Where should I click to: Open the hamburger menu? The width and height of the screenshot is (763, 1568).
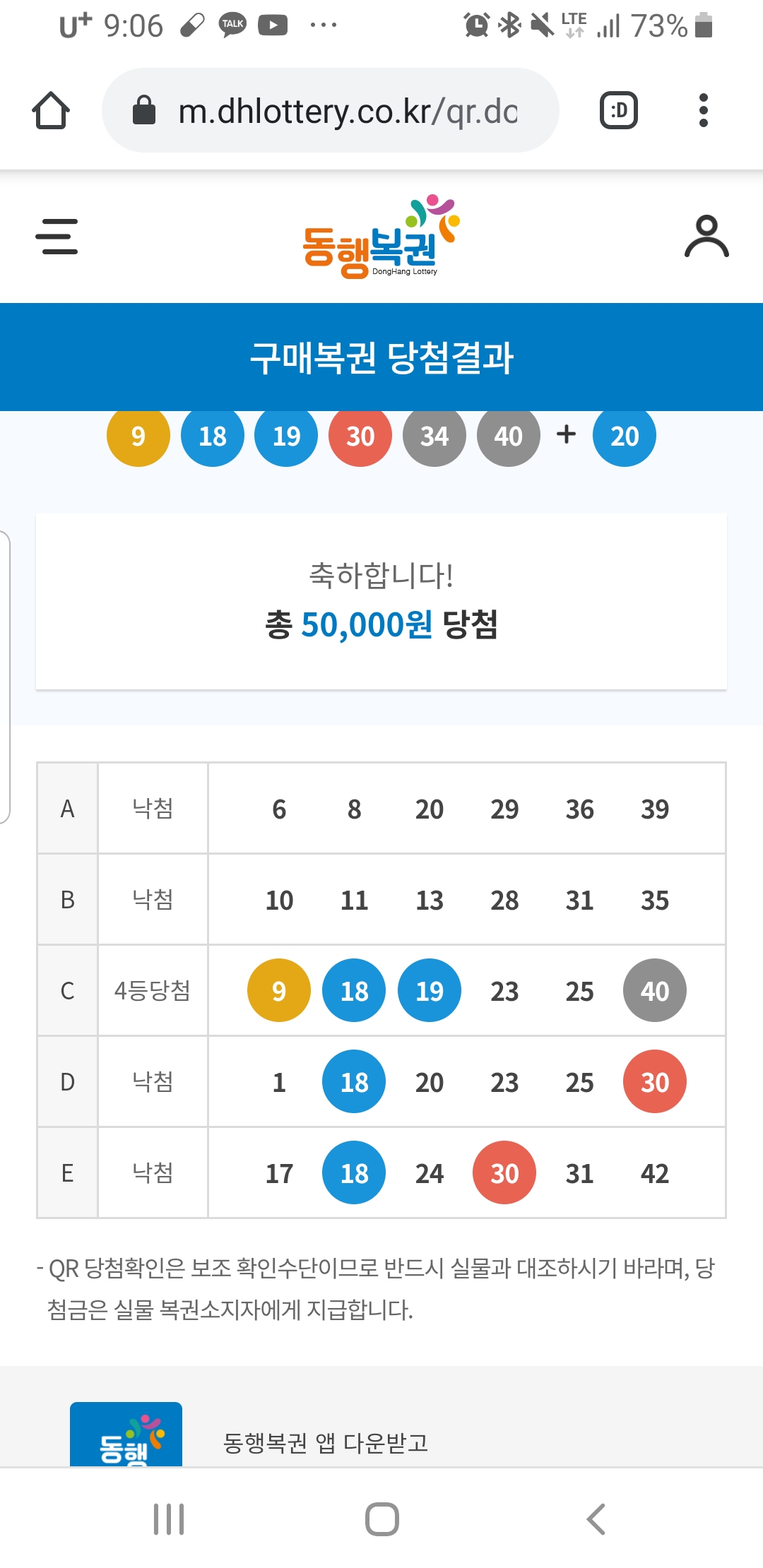click(57, 236)
